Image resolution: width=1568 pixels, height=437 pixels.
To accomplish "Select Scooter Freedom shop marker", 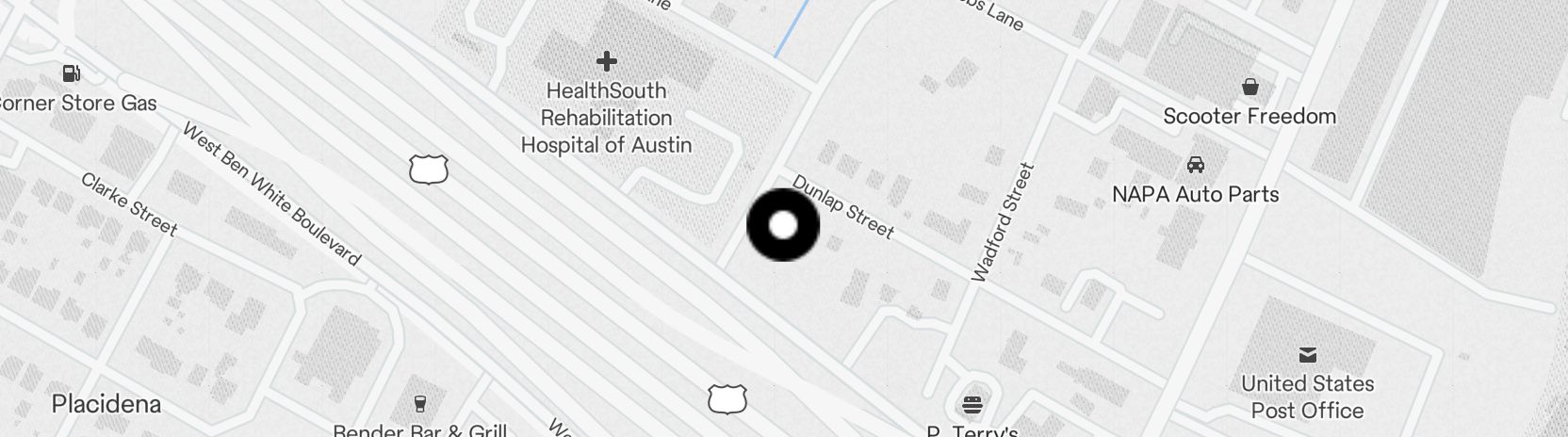I will (x=1249, y=88).
